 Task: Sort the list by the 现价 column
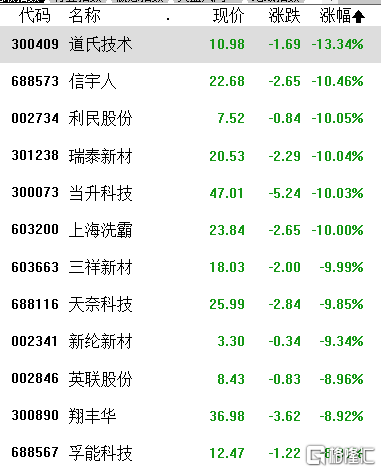229,16
